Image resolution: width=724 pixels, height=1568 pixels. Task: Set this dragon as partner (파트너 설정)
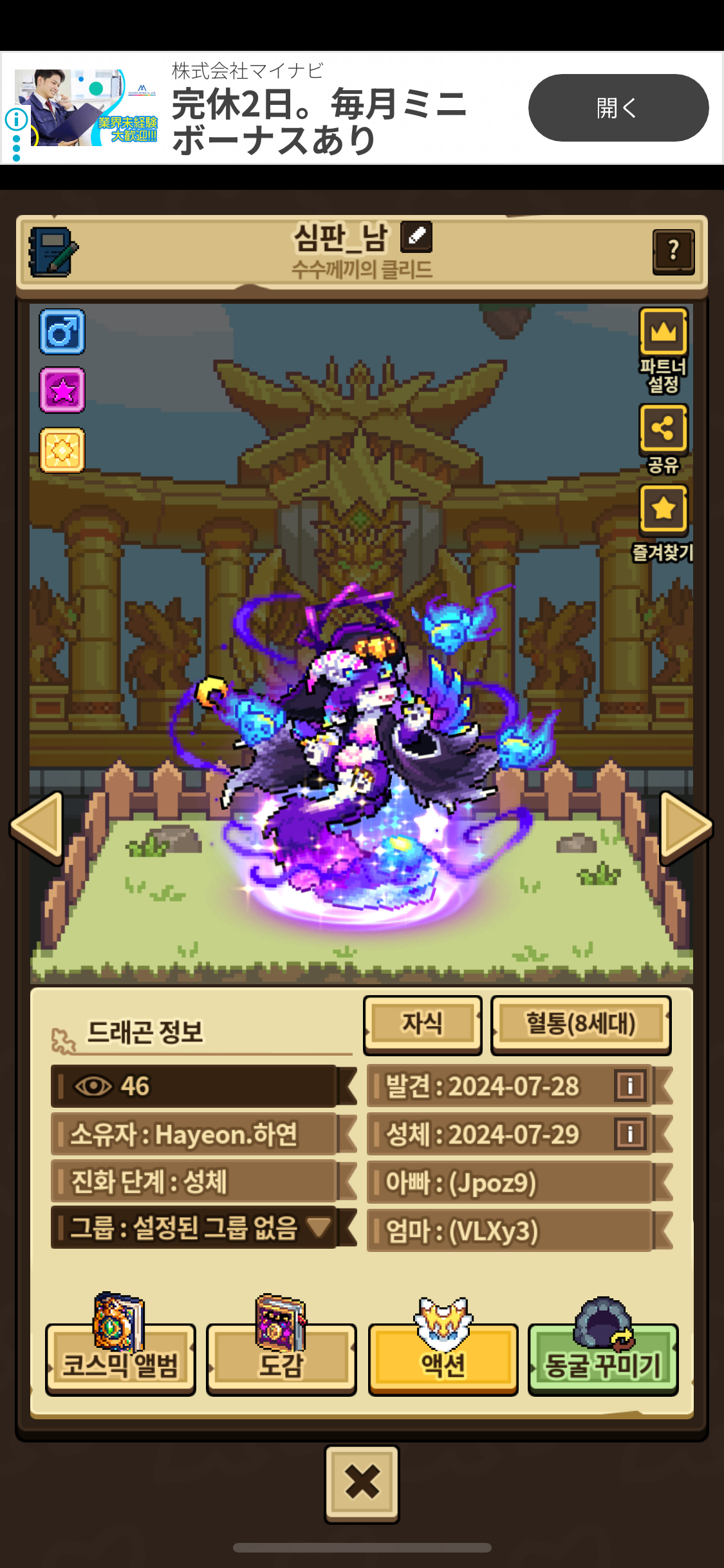663,350
